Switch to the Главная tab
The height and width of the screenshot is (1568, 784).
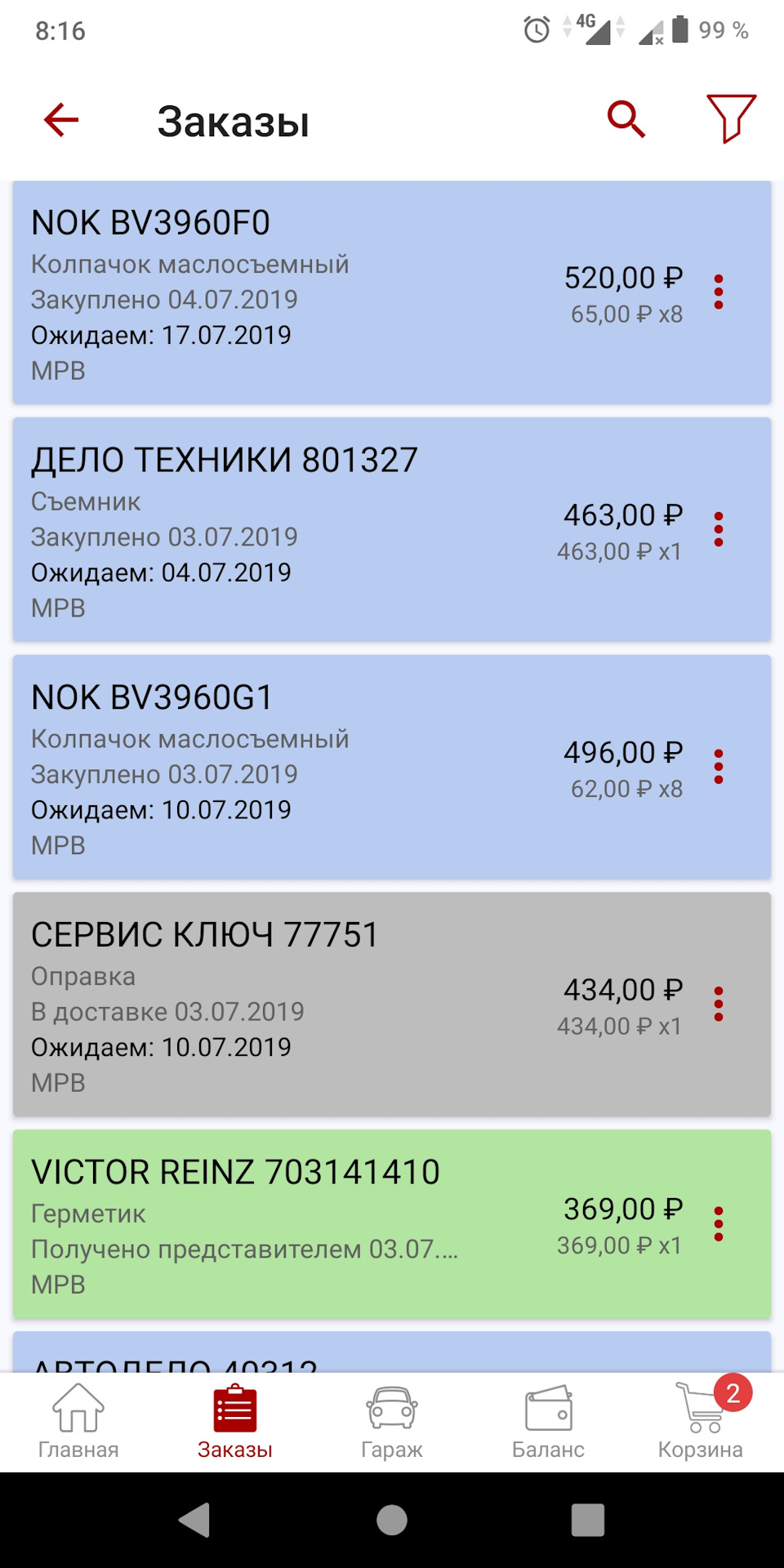78,1422
